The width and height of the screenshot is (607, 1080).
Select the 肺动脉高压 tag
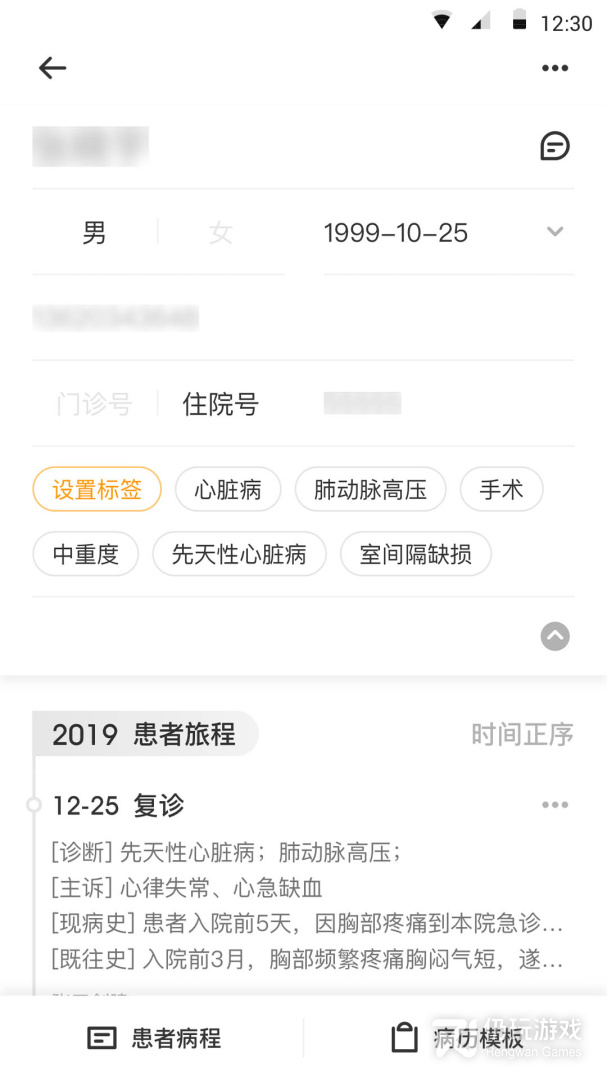370,490
